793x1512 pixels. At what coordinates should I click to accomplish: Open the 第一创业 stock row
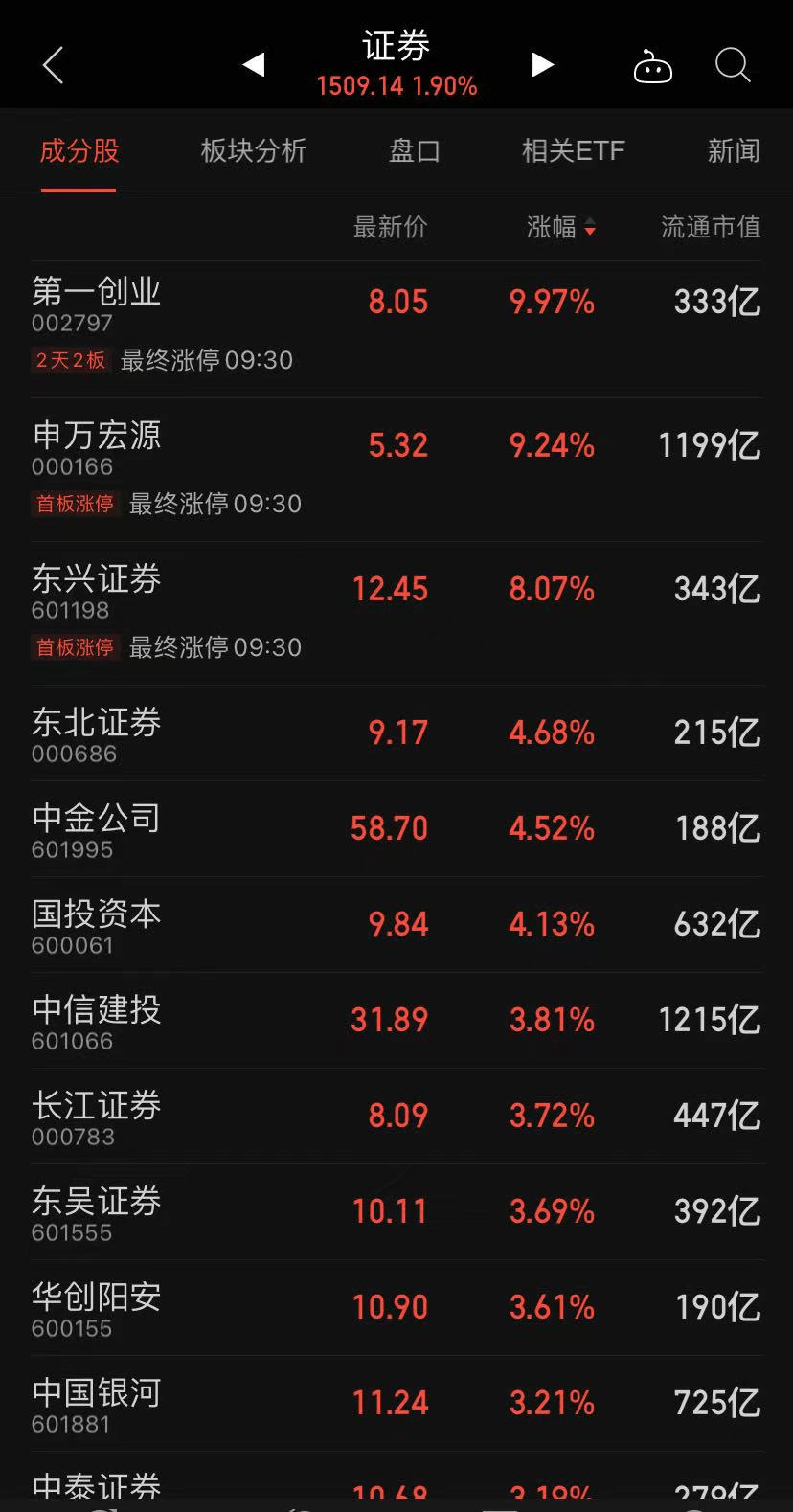[396, 326]
